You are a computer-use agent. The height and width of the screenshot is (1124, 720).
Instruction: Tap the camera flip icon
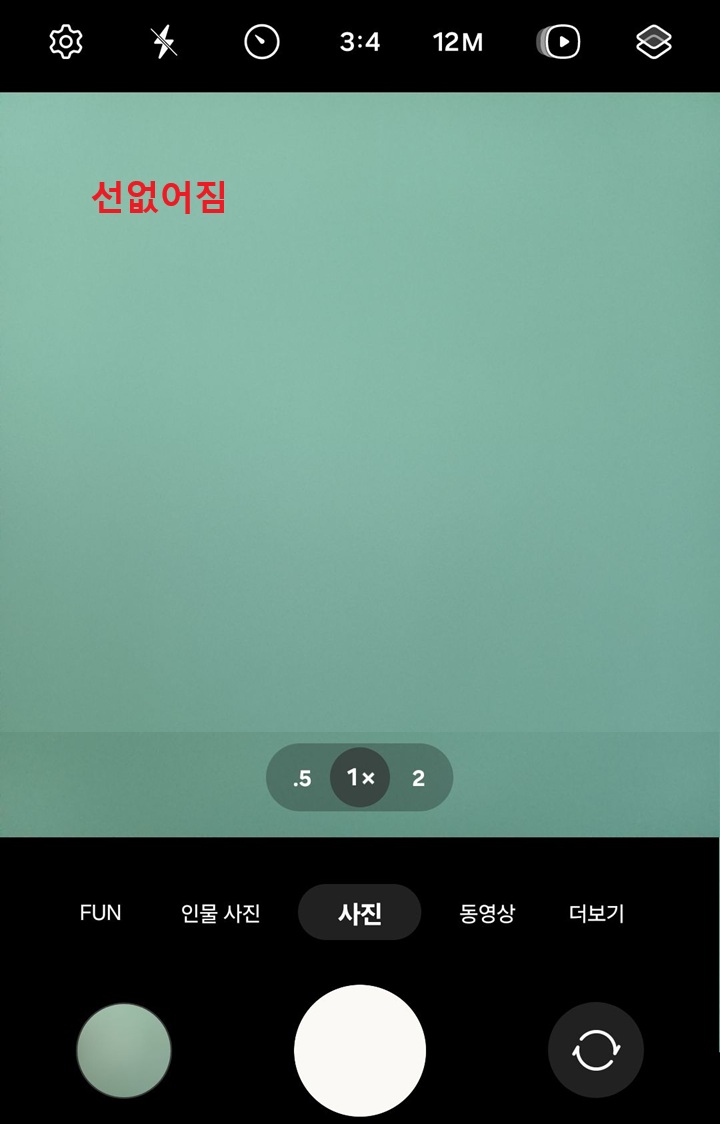595,1050
